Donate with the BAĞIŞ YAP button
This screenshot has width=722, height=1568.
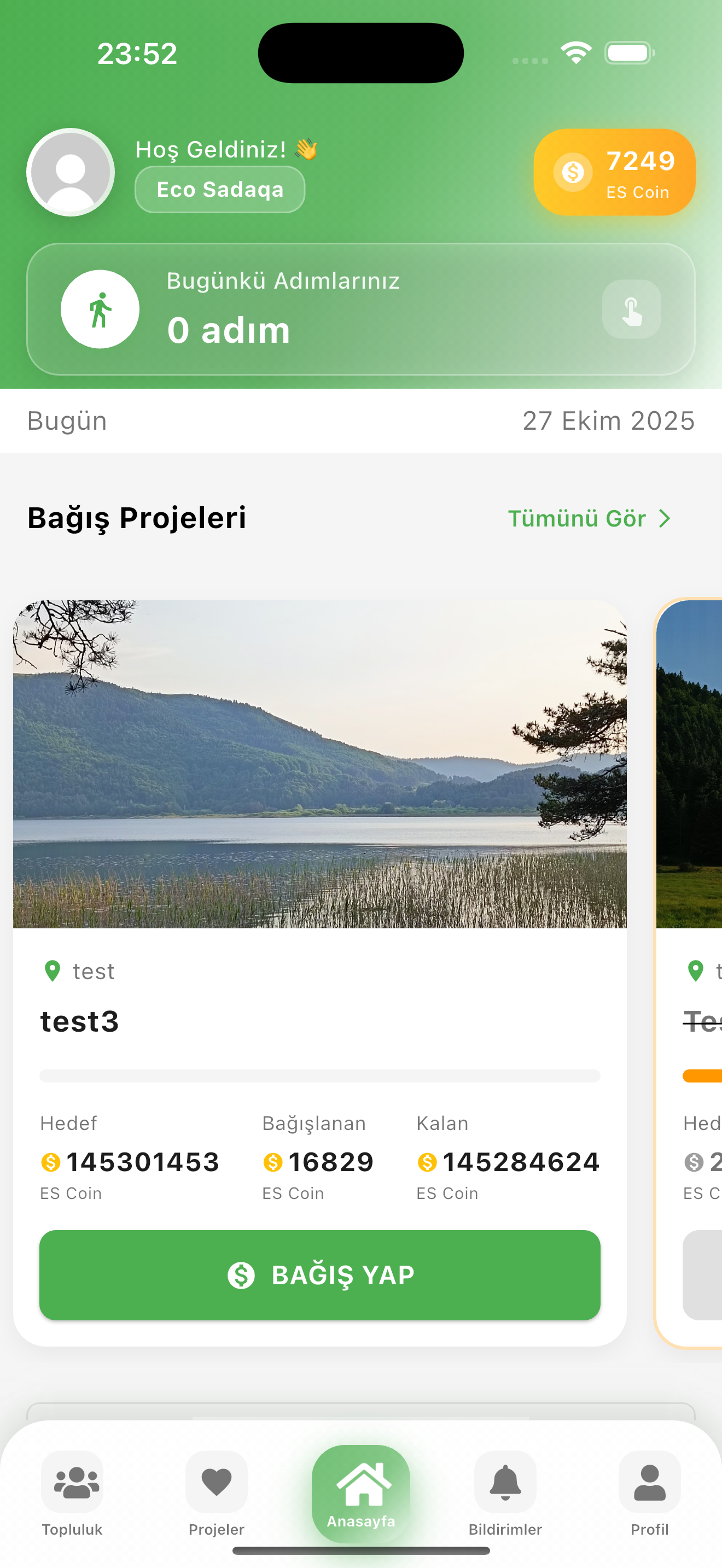(319, 1274)
